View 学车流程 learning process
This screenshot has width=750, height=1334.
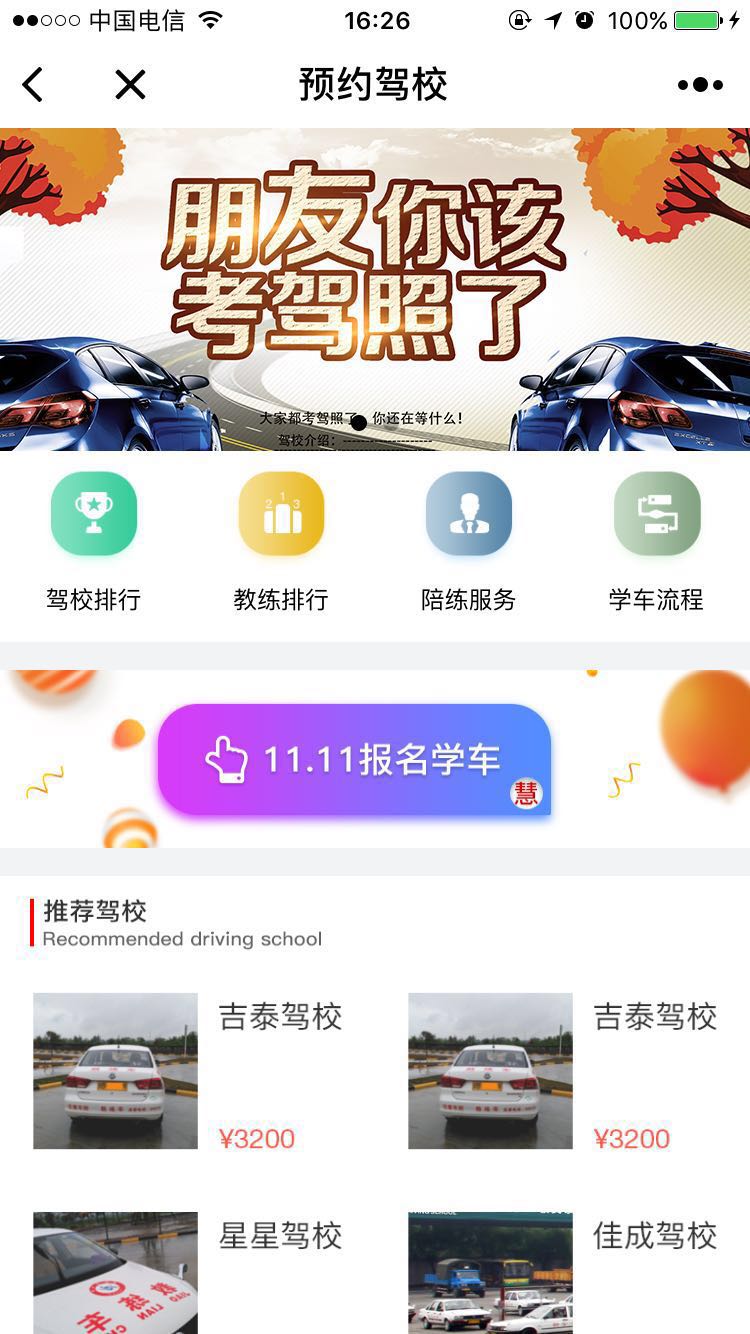click(x=656, y=540)
